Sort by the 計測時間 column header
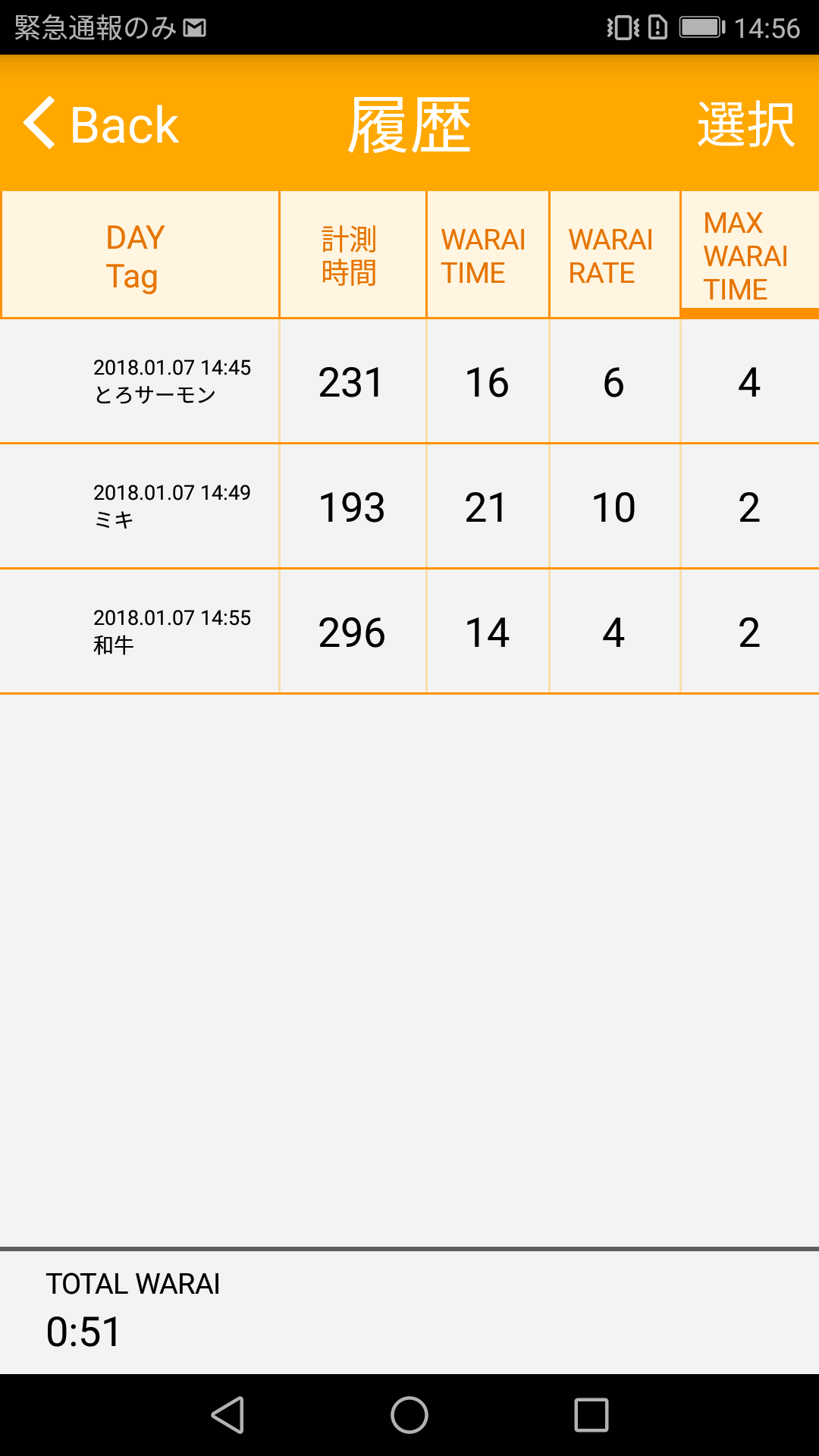This screenshot has width=819, height=1456. pyautogui.click(x=353, y=255)
